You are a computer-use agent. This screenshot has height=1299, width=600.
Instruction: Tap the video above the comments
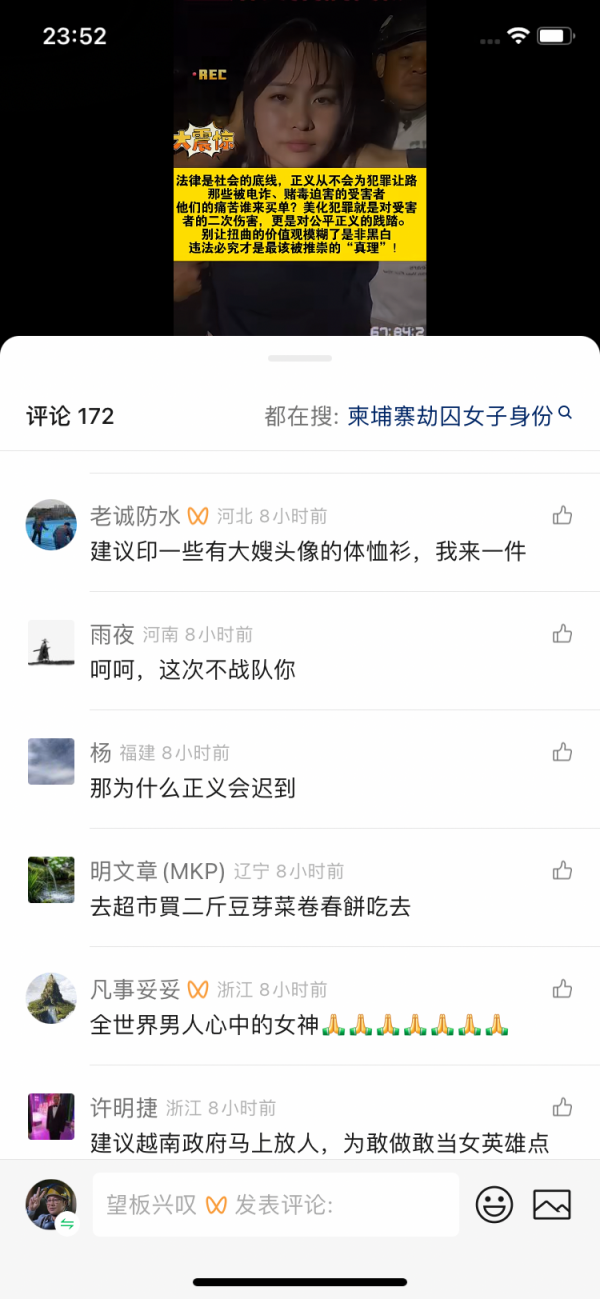tap(300, 168)
